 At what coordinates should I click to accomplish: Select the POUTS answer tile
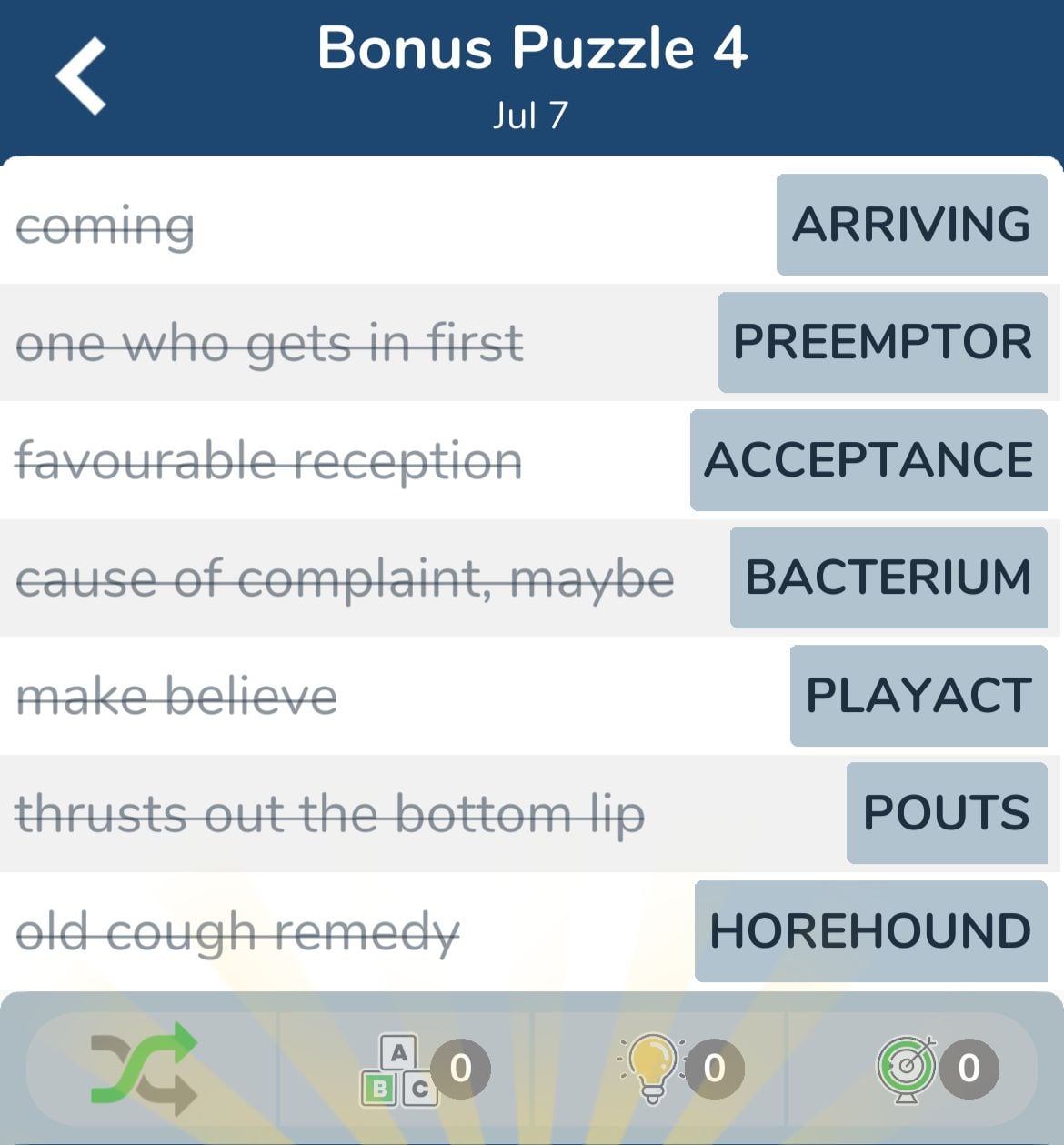coord(947,813)
